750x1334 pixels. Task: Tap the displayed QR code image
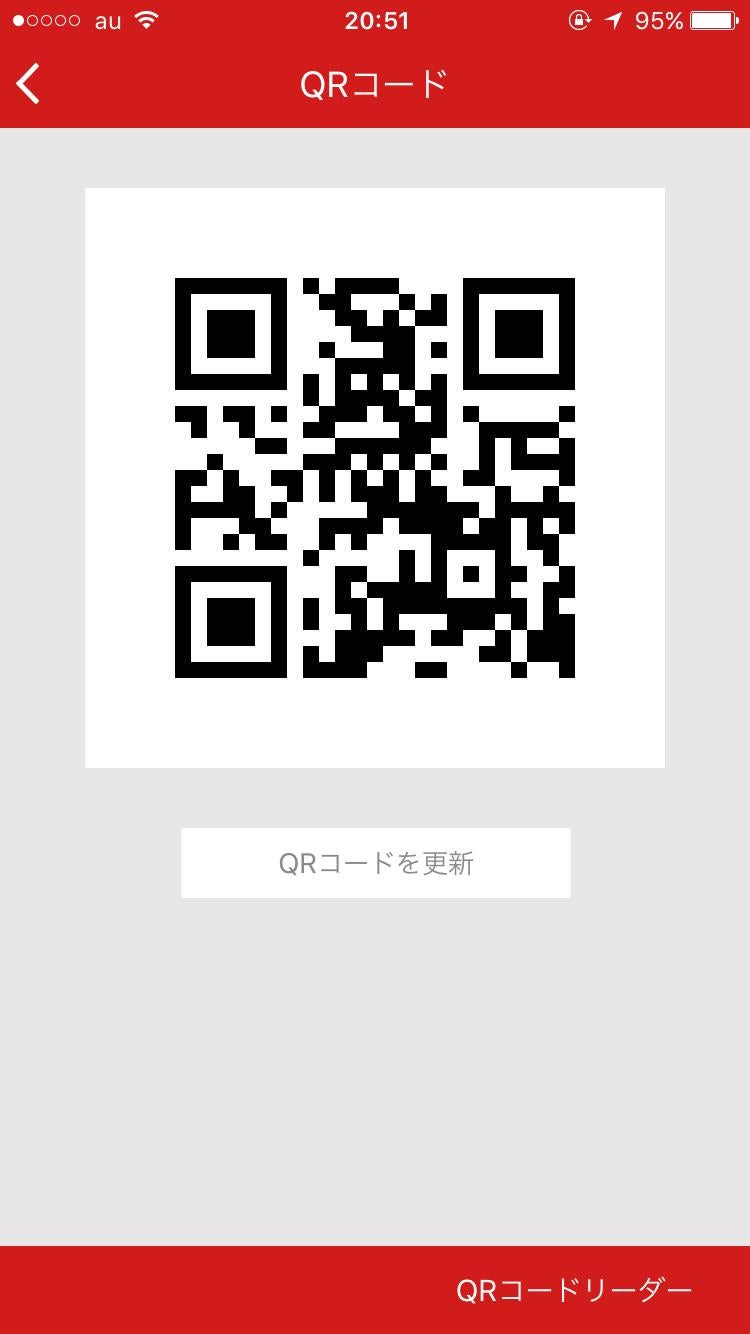[x=375, y=477]
